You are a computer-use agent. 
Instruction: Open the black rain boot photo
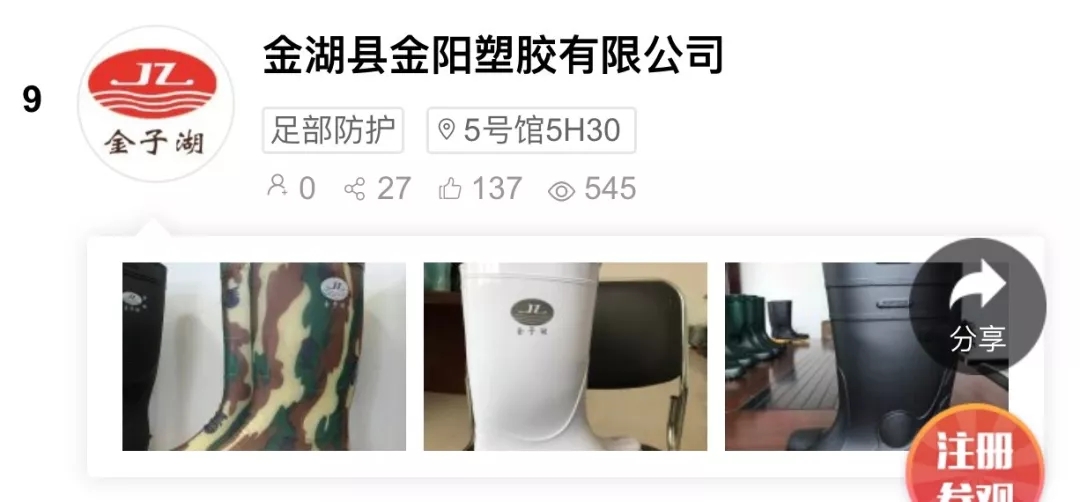pos(820,356)
